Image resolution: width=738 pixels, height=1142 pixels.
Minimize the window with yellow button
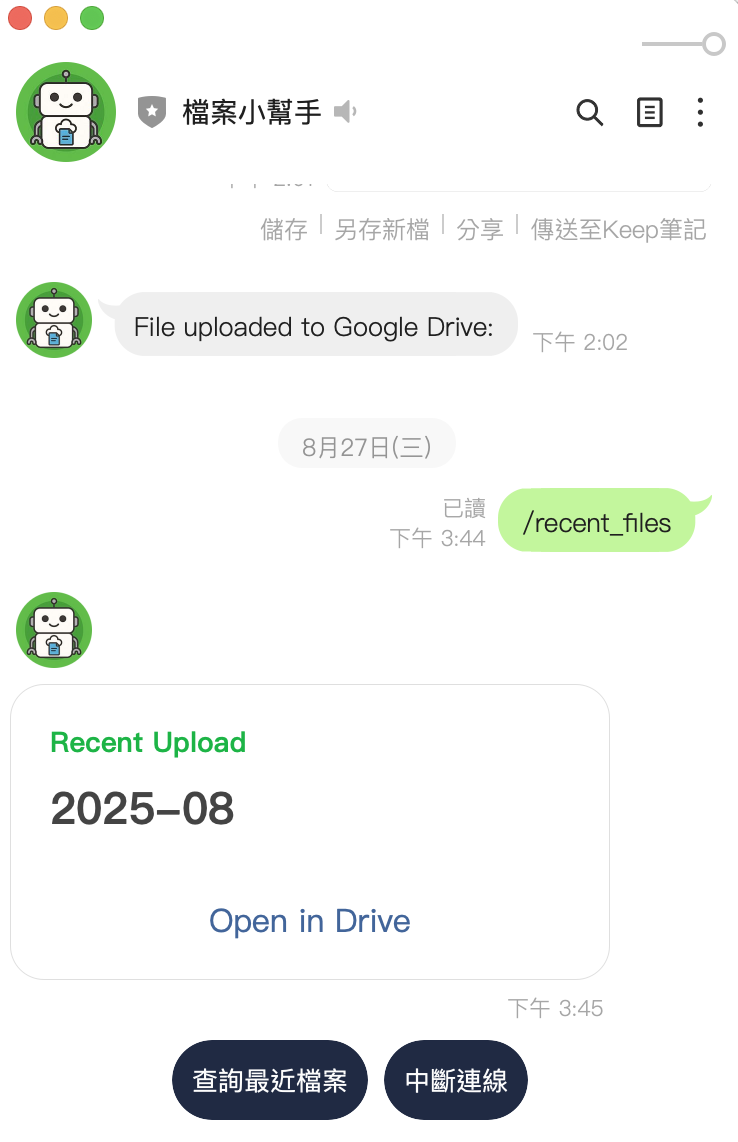tap(56, 17)
